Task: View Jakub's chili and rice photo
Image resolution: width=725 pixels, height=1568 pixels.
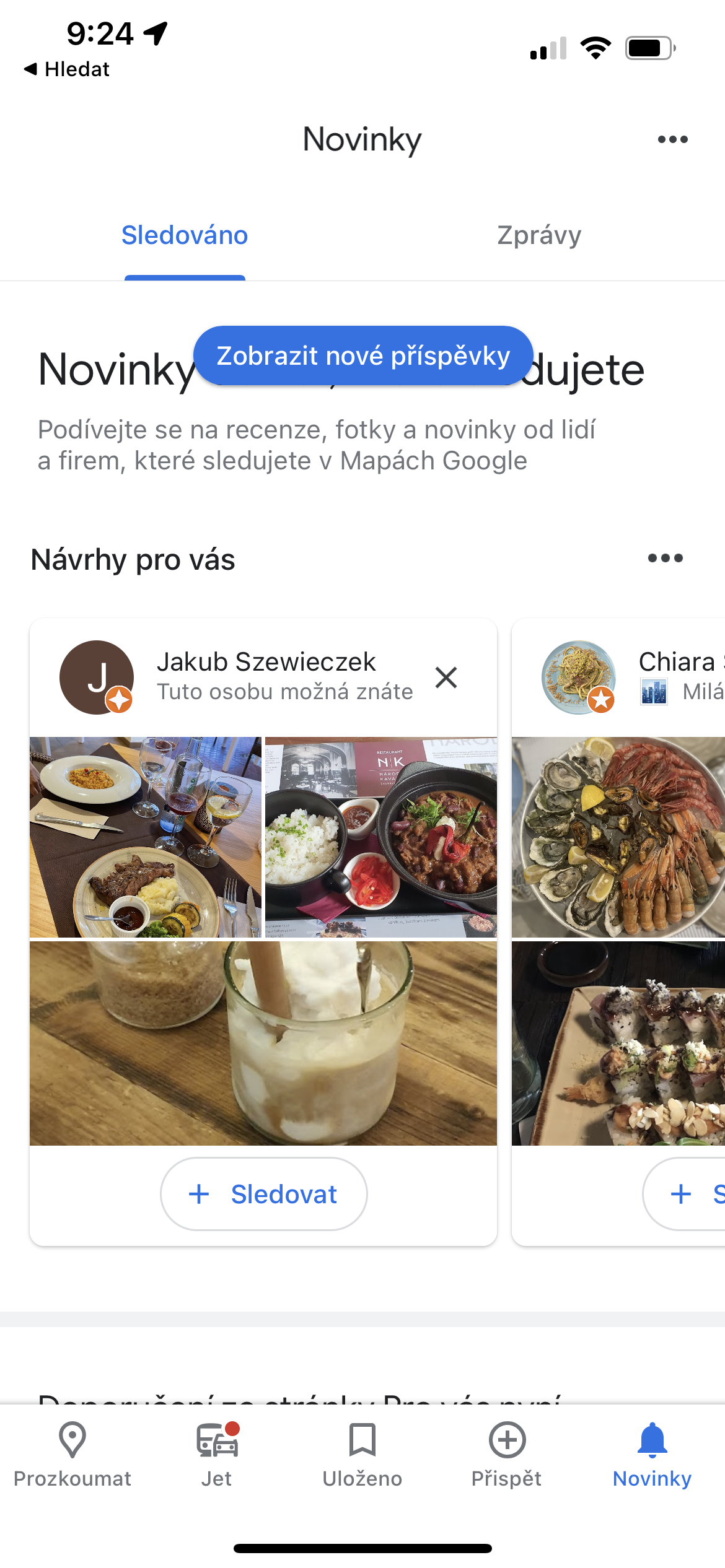Action: click(381, 837)
